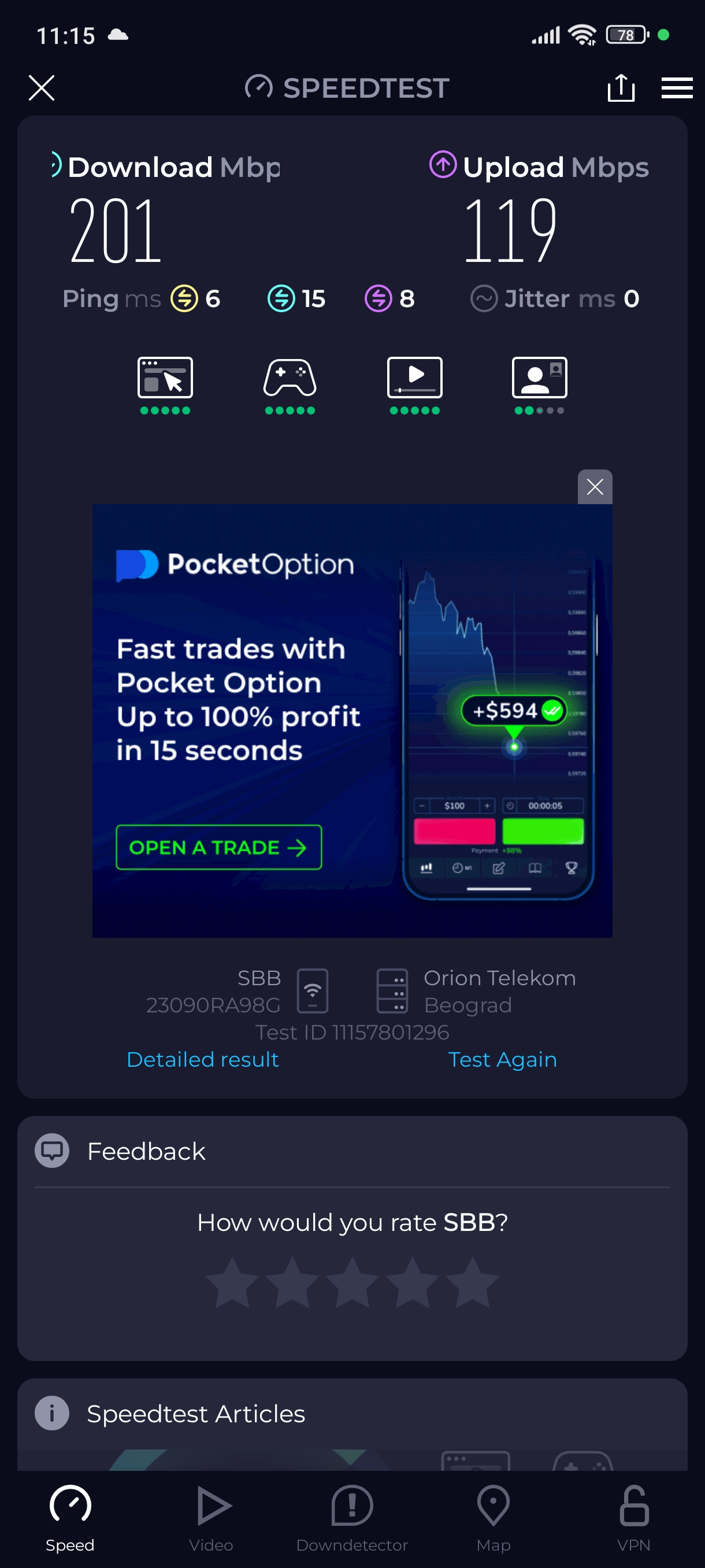Screen dimensions: 705x1568
Task: Share the speed test result
Action: click(621, 88)
